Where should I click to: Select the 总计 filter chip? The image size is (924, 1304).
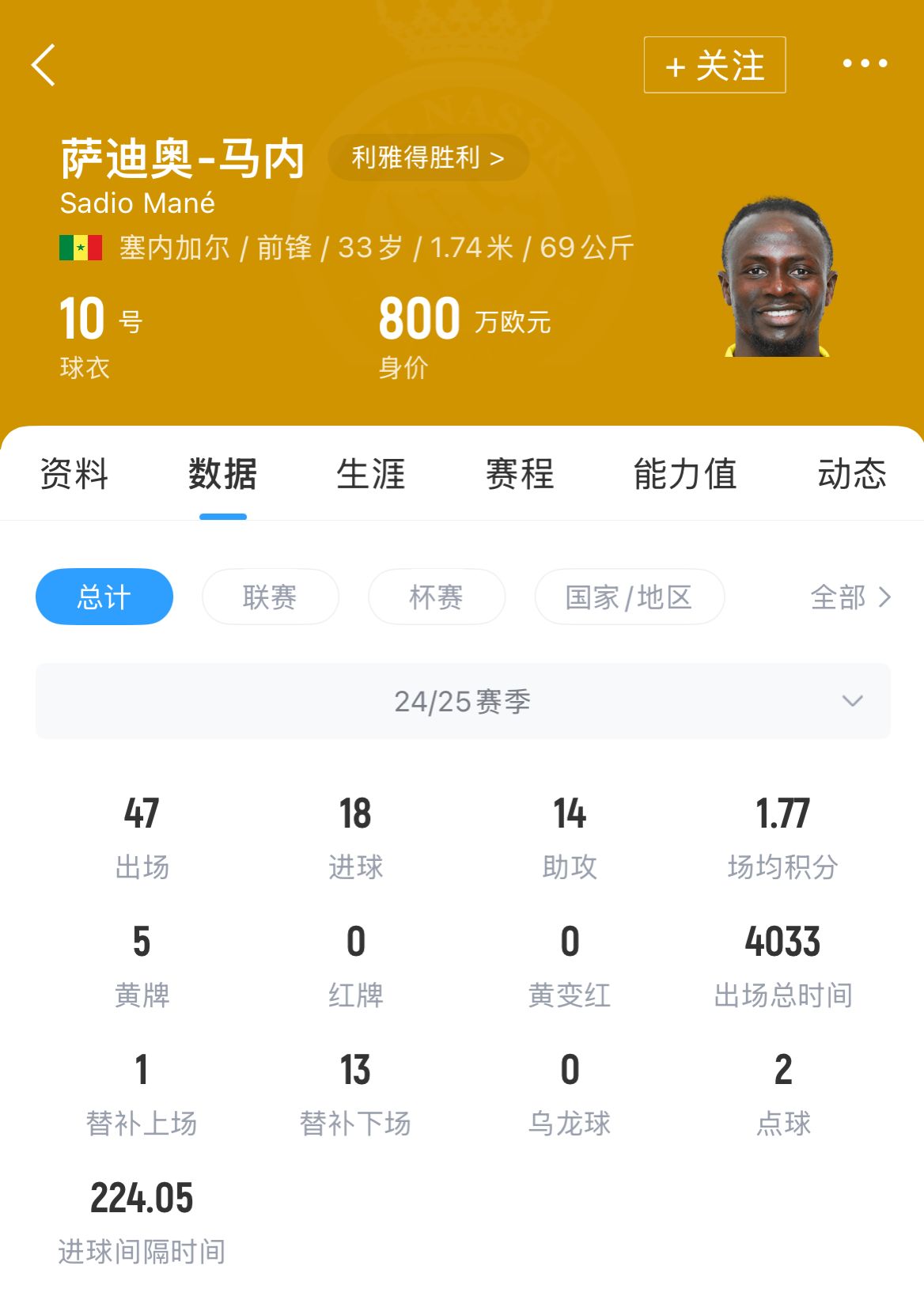pyautogui.click(x=104, y=597)
